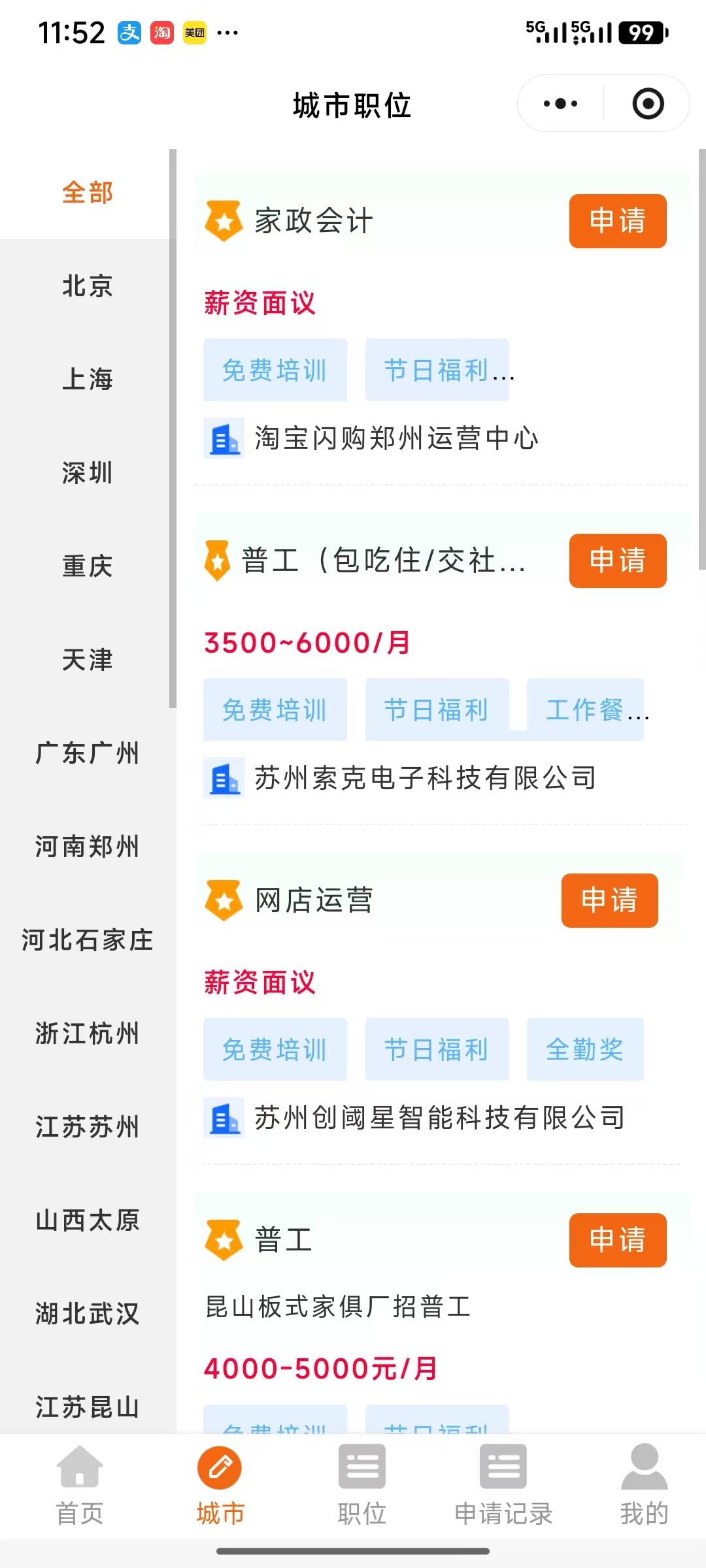The width and height of the screenshot is (706, 1568).
Task: Apply for 昆山板式家俱厂 普工 job
Action: click(x=617, y=1240)
